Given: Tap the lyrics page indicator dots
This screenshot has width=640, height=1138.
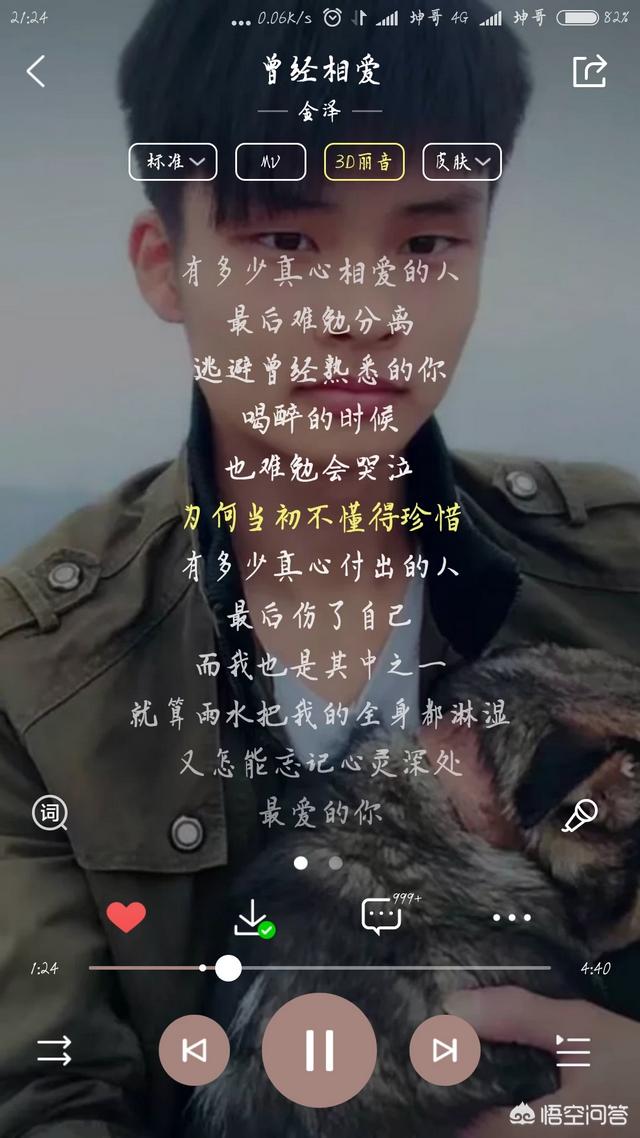Looking at the screenshot, I should coord(318,863).
